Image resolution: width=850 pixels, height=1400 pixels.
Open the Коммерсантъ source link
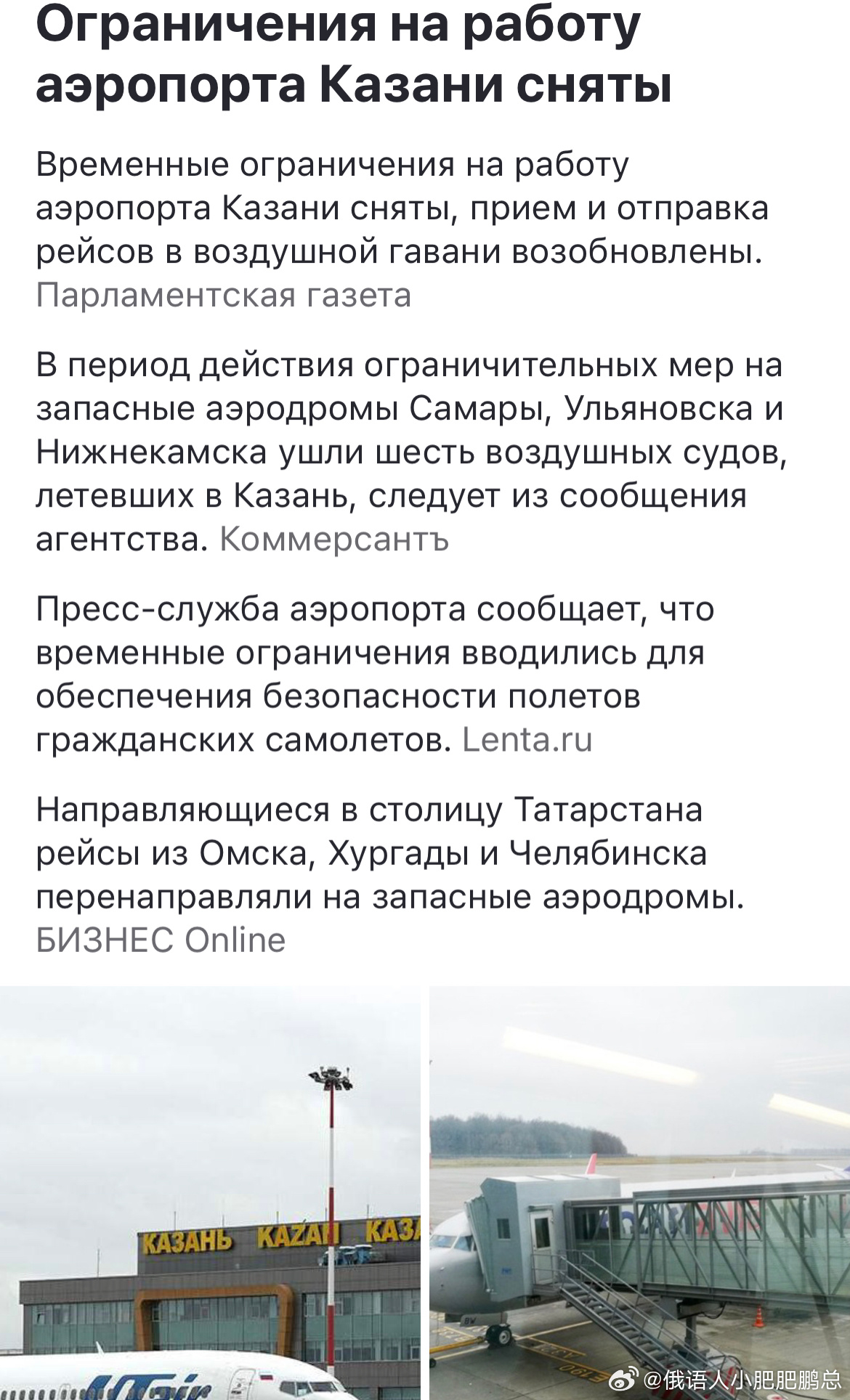334,539
